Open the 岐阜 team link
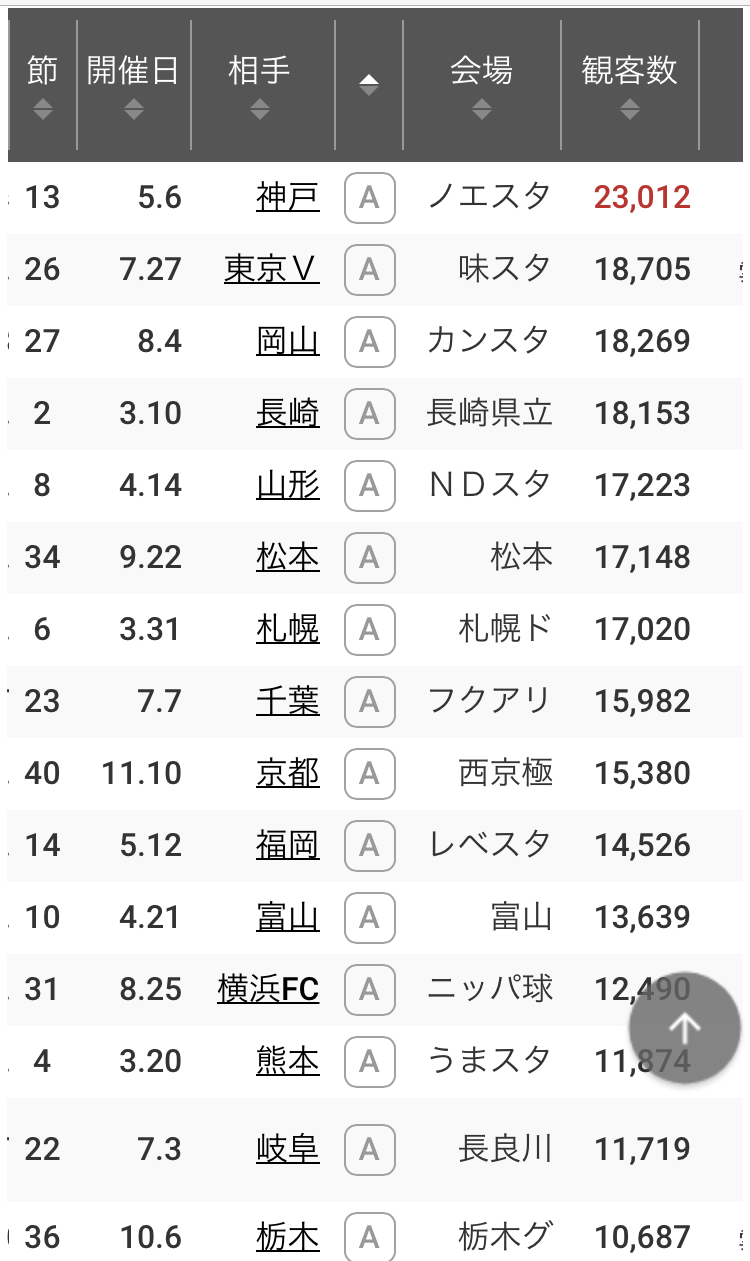Viewport: 750px width, 1261px height. click(288, 1149)
